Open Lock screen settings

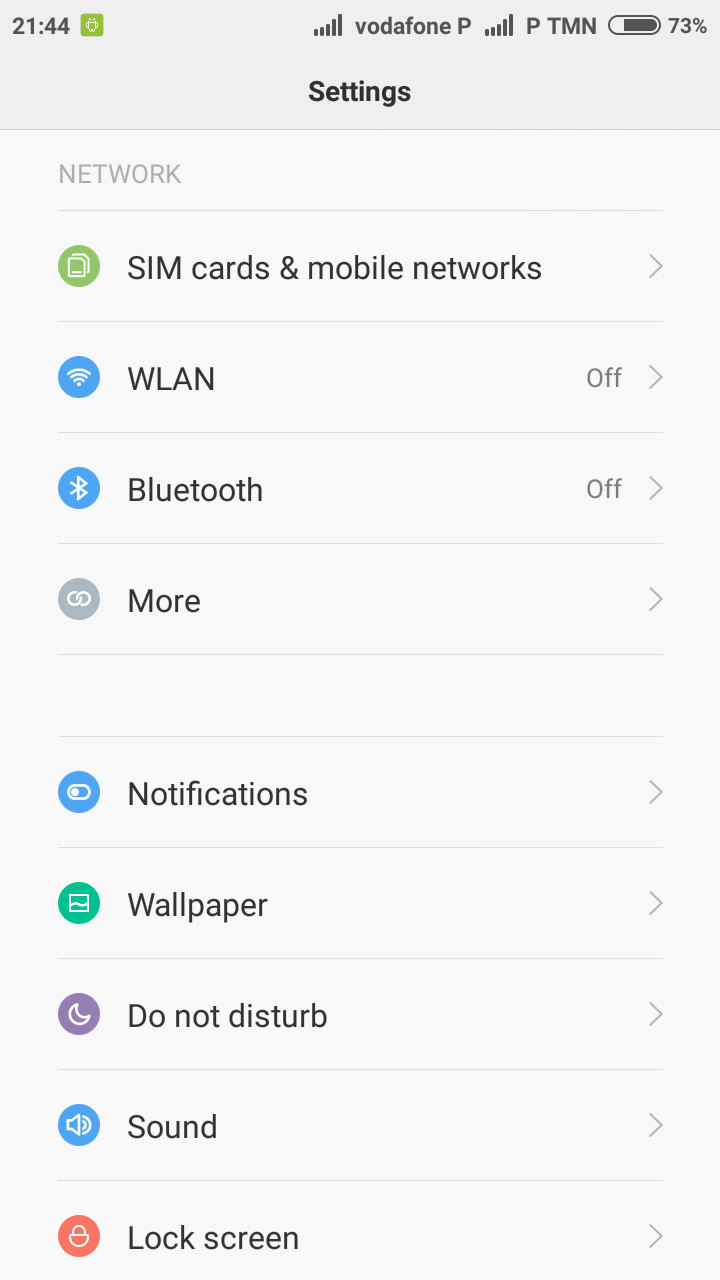tap(360, 1237)
